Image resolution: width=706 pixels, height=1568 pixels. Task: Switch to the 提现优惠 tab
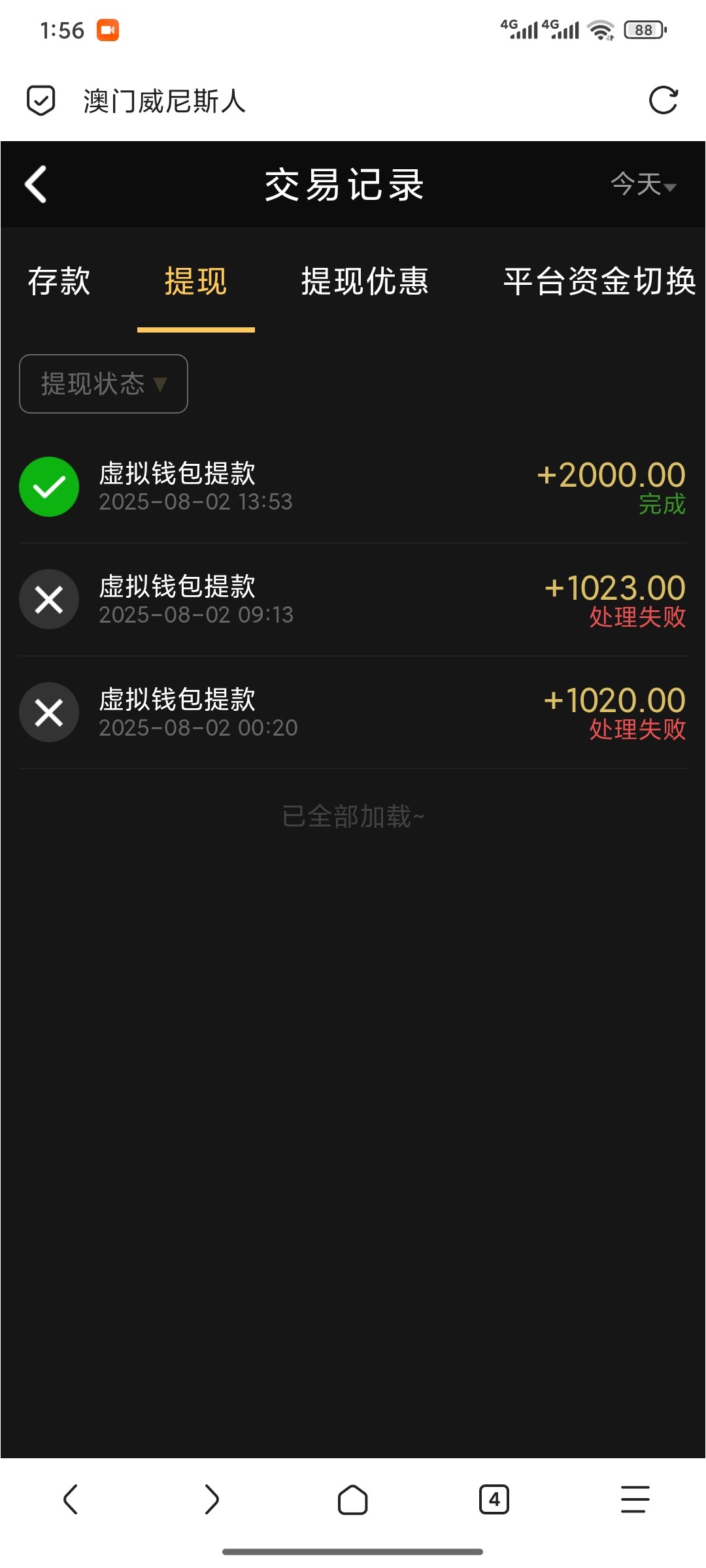(365, 282)
